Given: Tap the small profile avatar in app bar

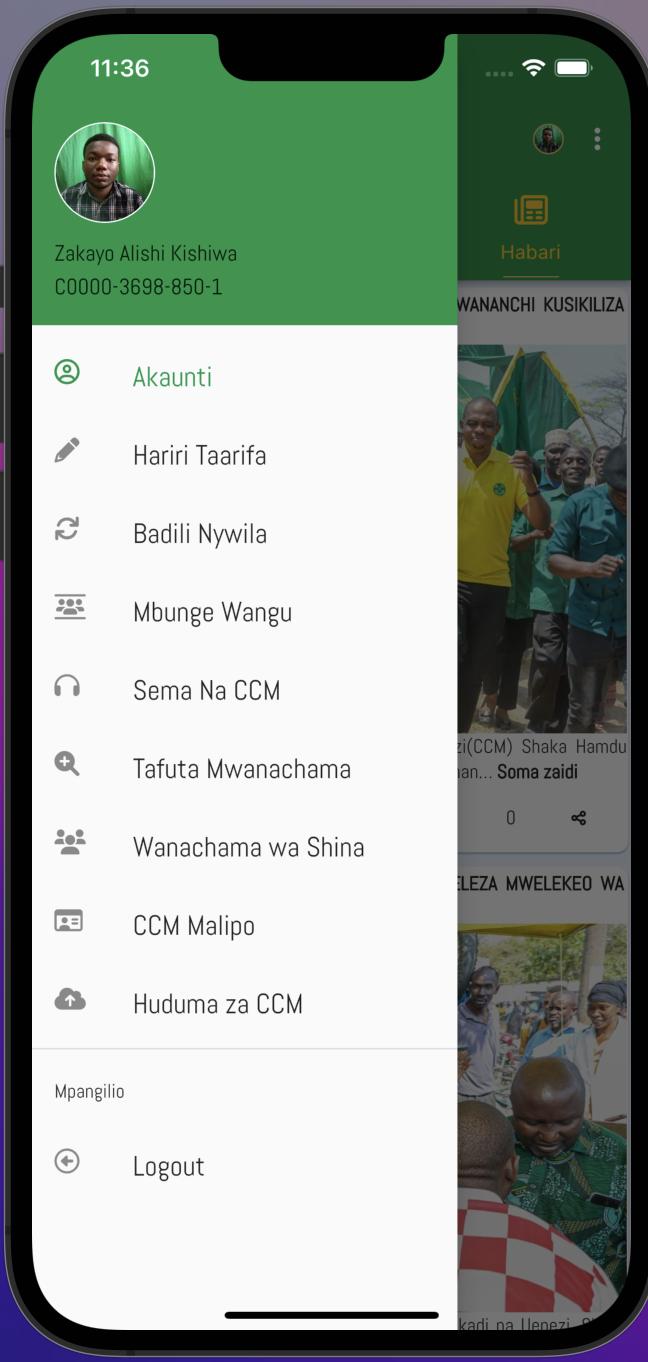Looking at the screenshot, I should pos(548,139).
